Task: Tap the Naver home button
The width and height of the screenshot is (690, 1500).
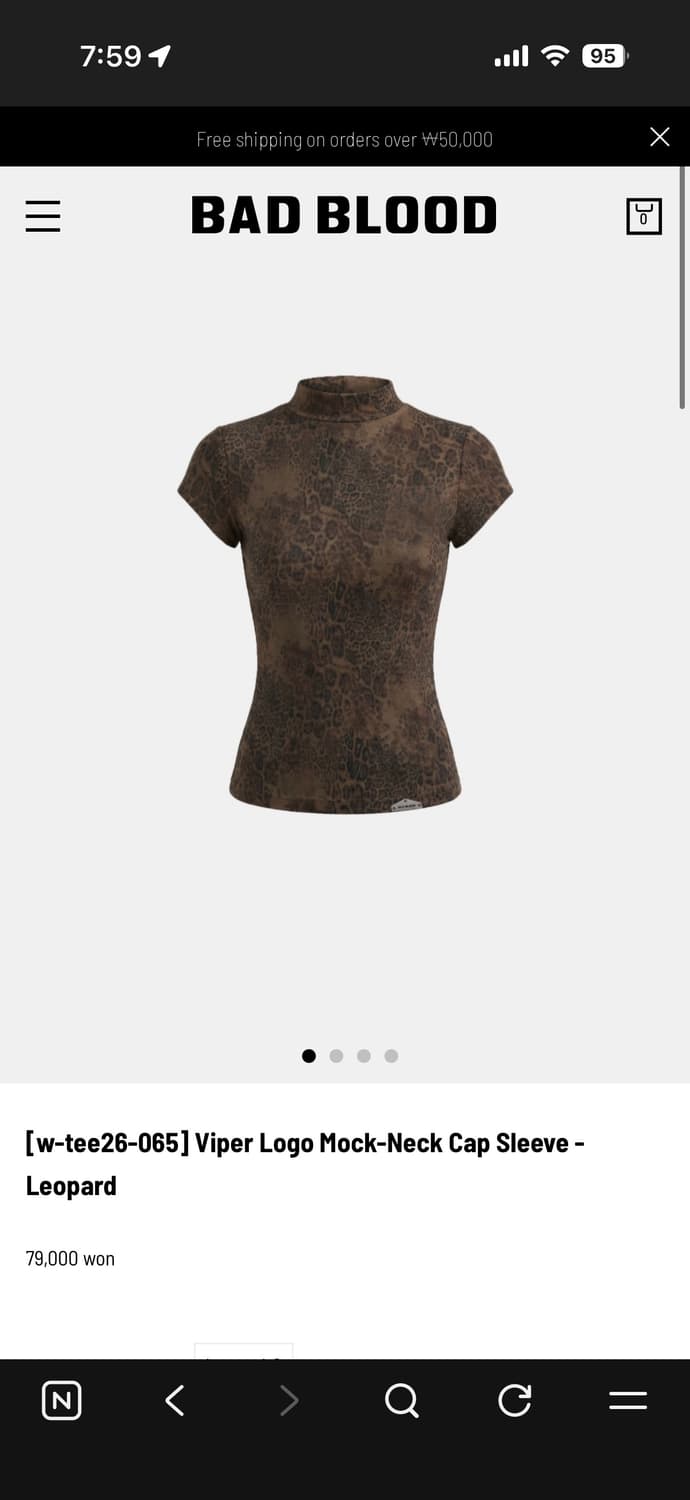Action: point(61,1401)
